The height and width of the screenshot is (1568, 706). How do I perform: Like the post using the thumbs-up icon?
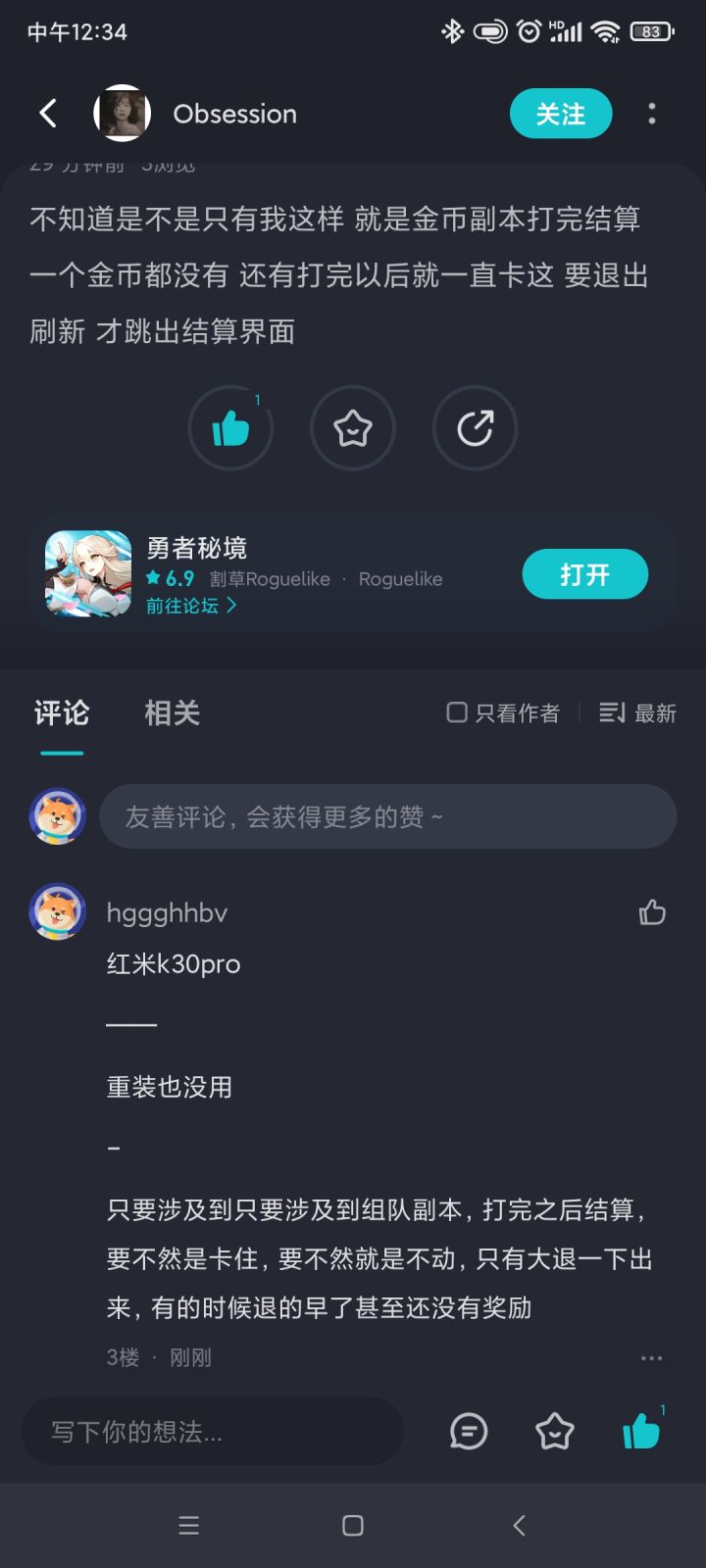tap(231, 428)
